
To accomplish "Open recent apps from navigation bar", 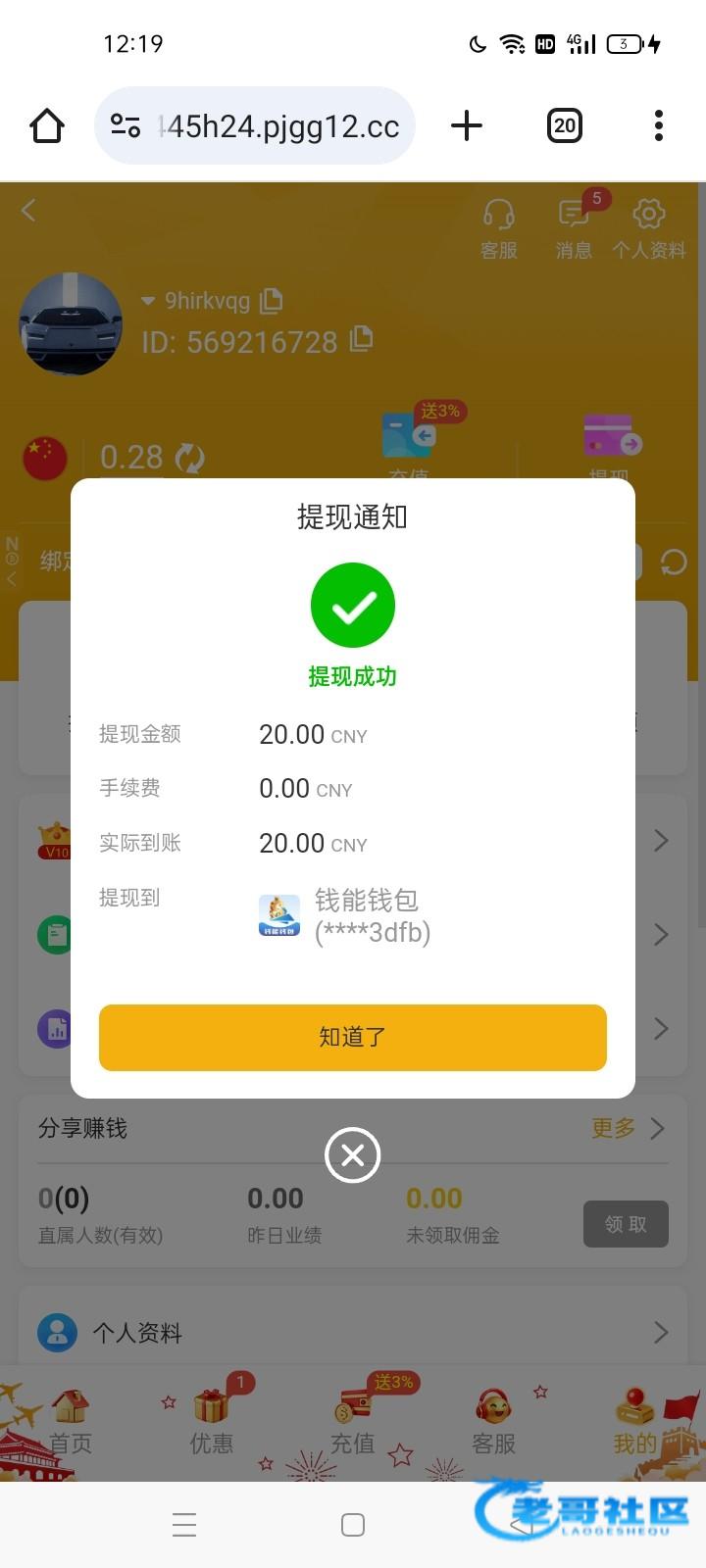I will click(184, 1525).
